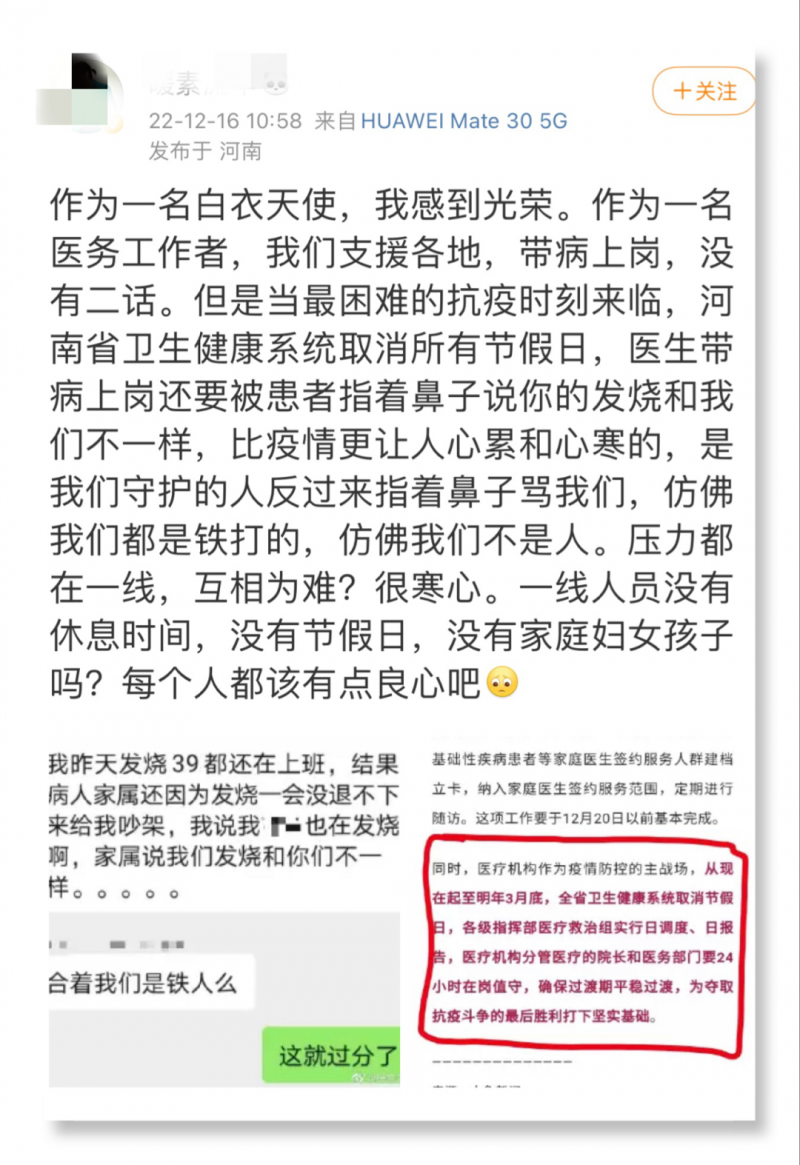Follow this Weibo user
Viewport: 800px width, 1165px height.
704,92
